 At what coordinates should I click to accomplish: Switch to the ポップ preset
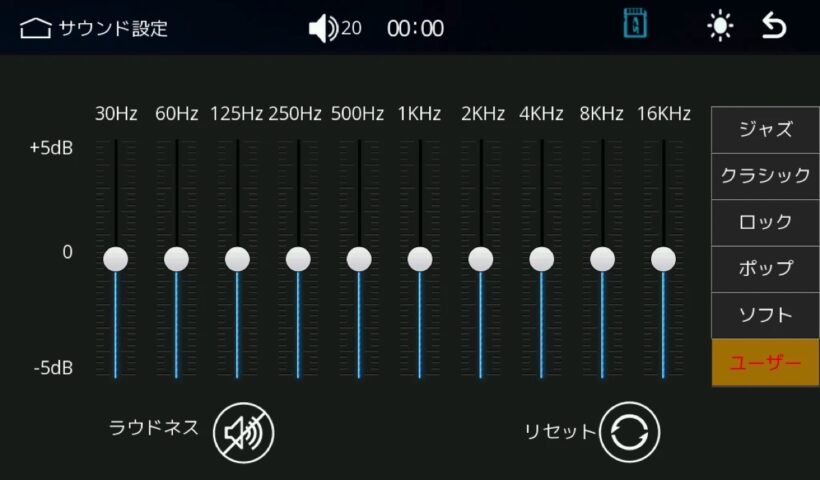point(765,269)
